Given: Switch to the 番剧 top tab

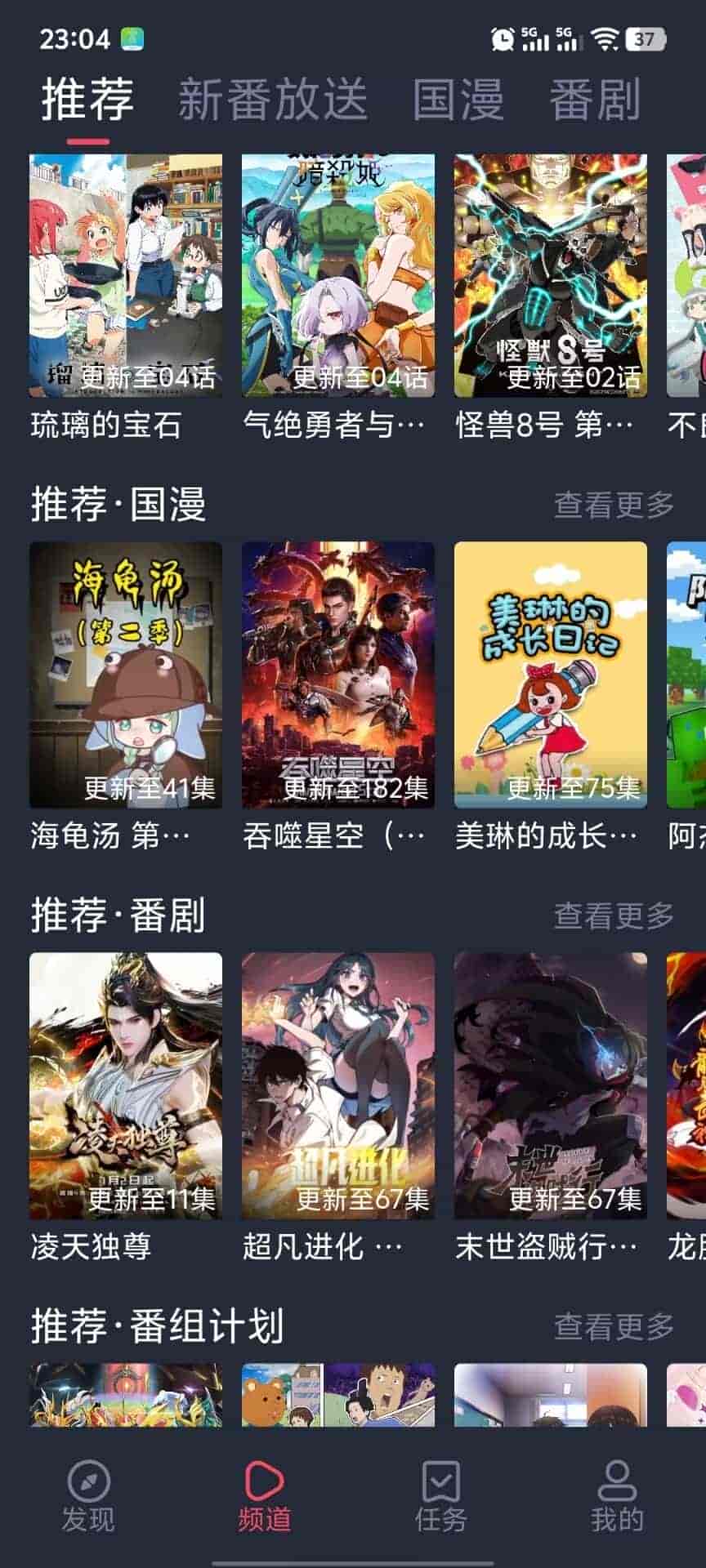Looking at the screenshot, I should click(x=594, y=100).
